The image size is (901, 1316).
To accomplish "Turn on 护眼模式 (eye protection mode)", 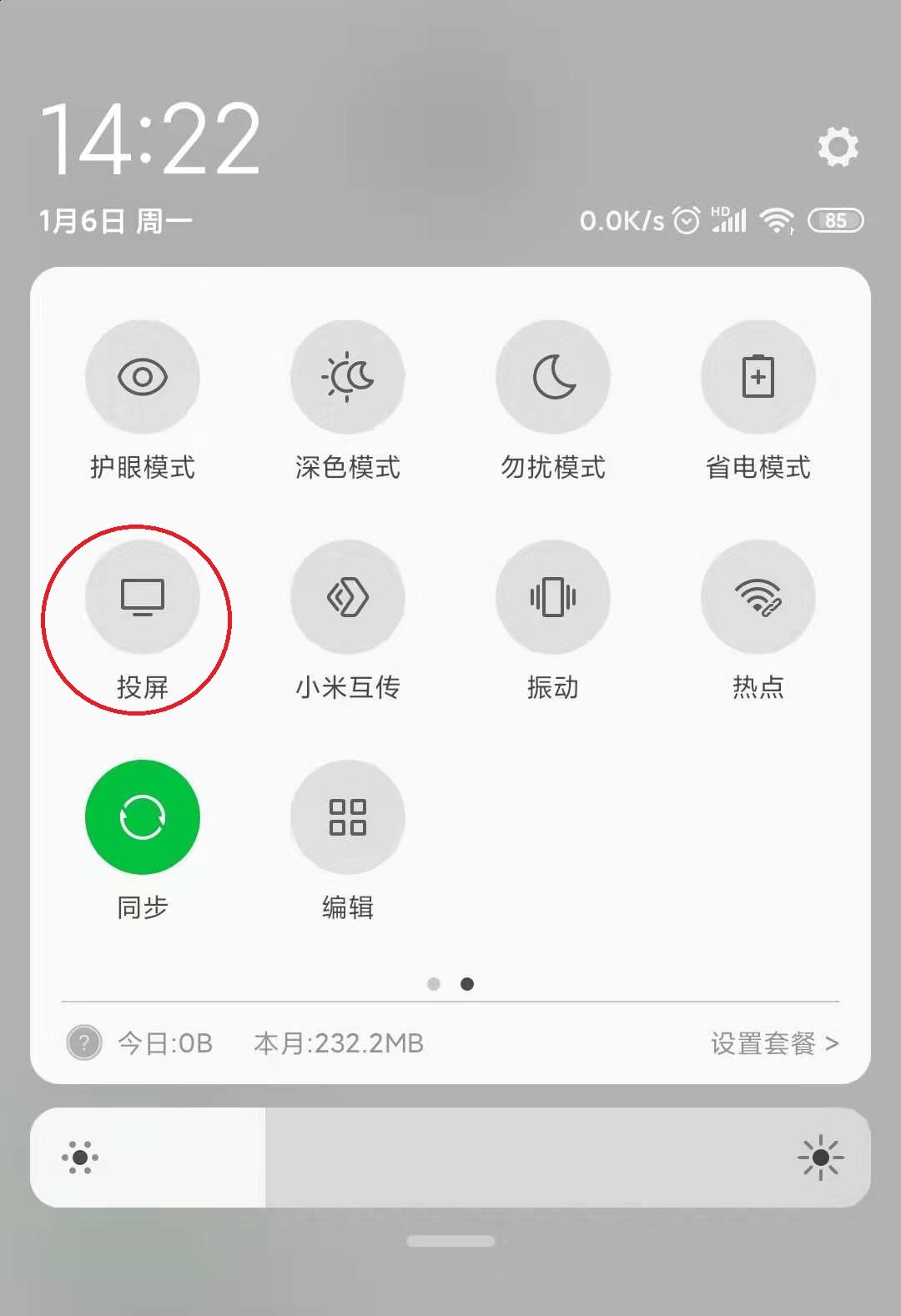I will coord(143,378).
